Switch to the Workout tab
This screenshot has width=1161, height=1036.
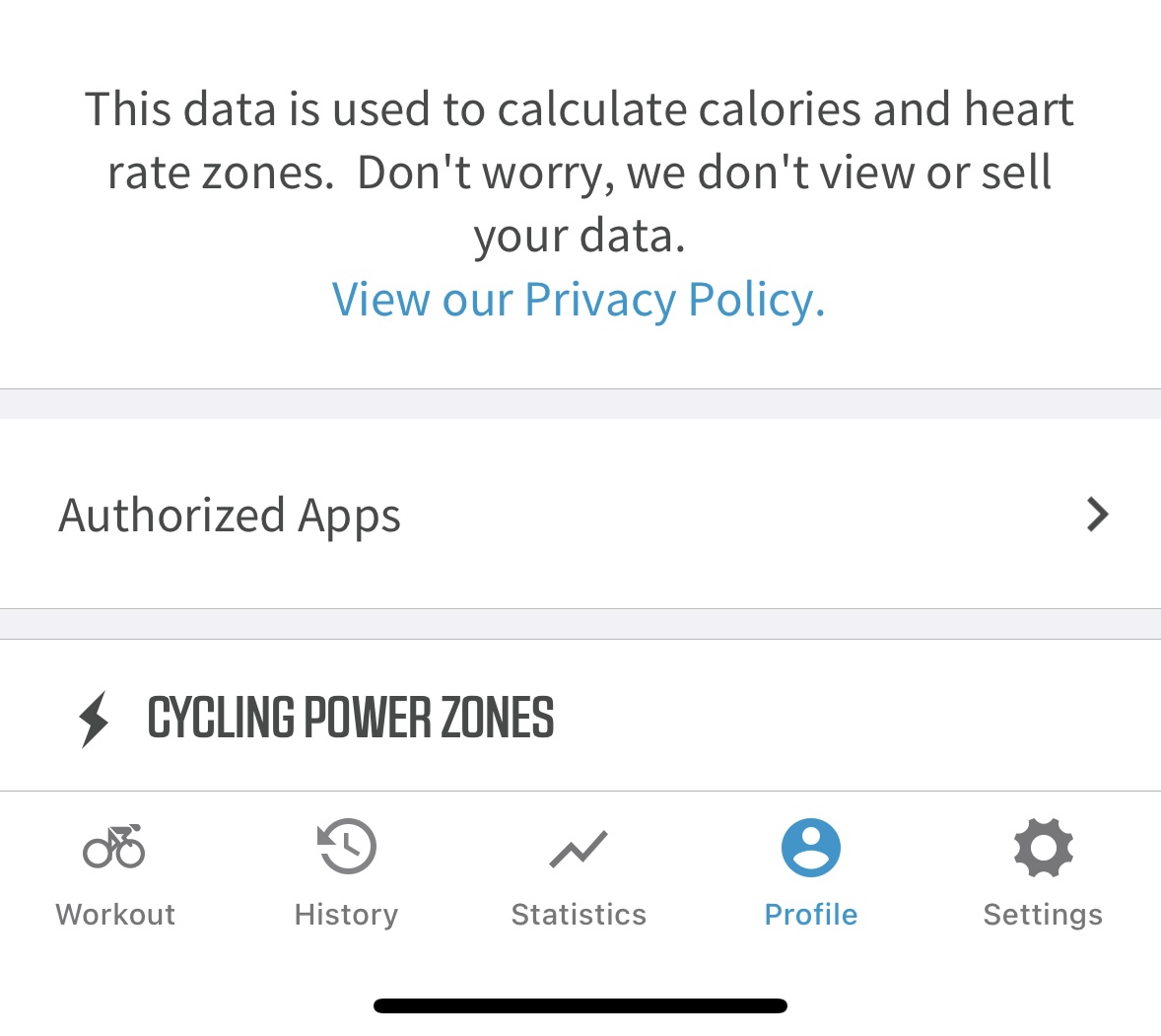point(115,871)
